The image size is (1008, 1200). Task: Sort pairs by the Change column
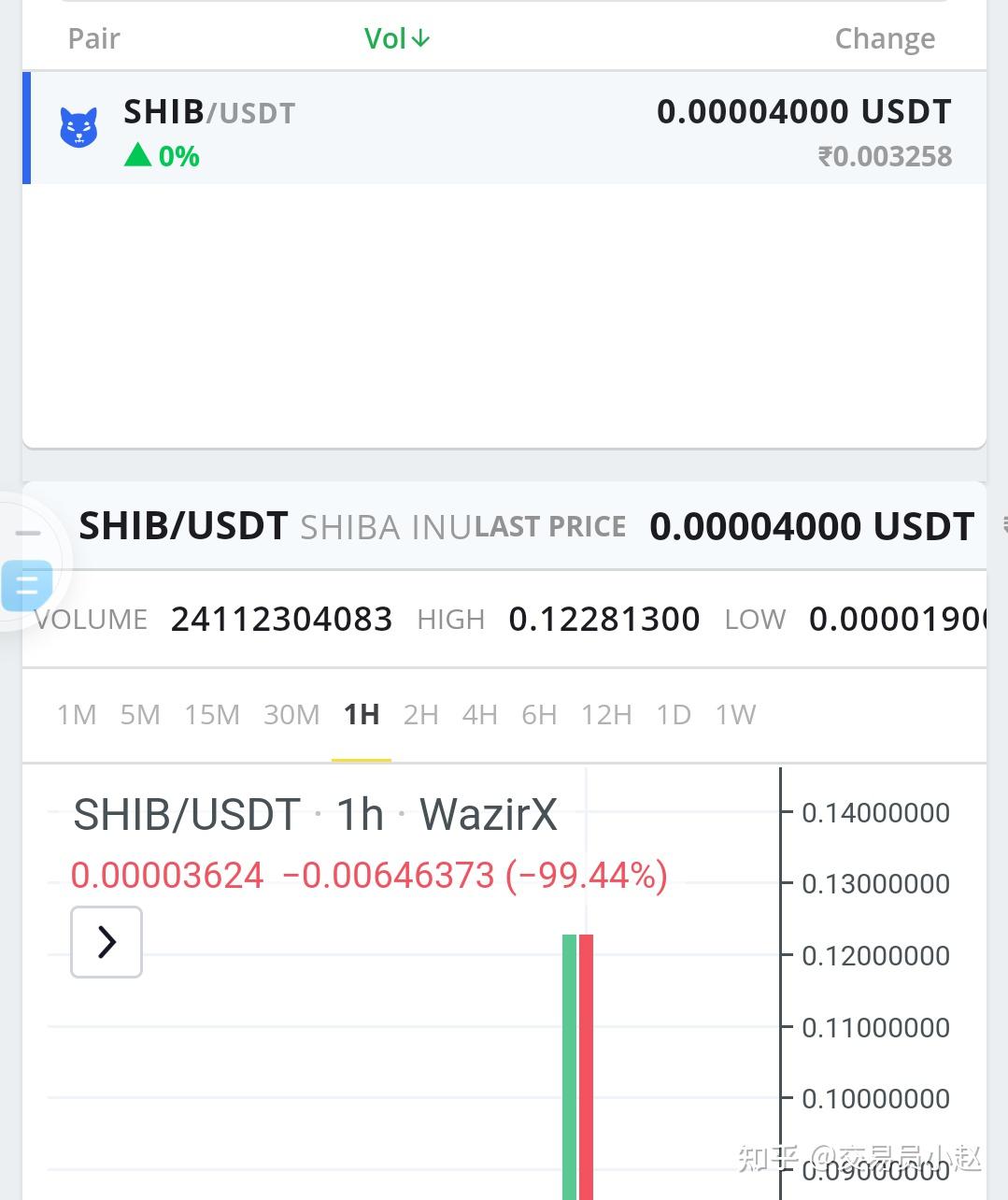[885, 38]
